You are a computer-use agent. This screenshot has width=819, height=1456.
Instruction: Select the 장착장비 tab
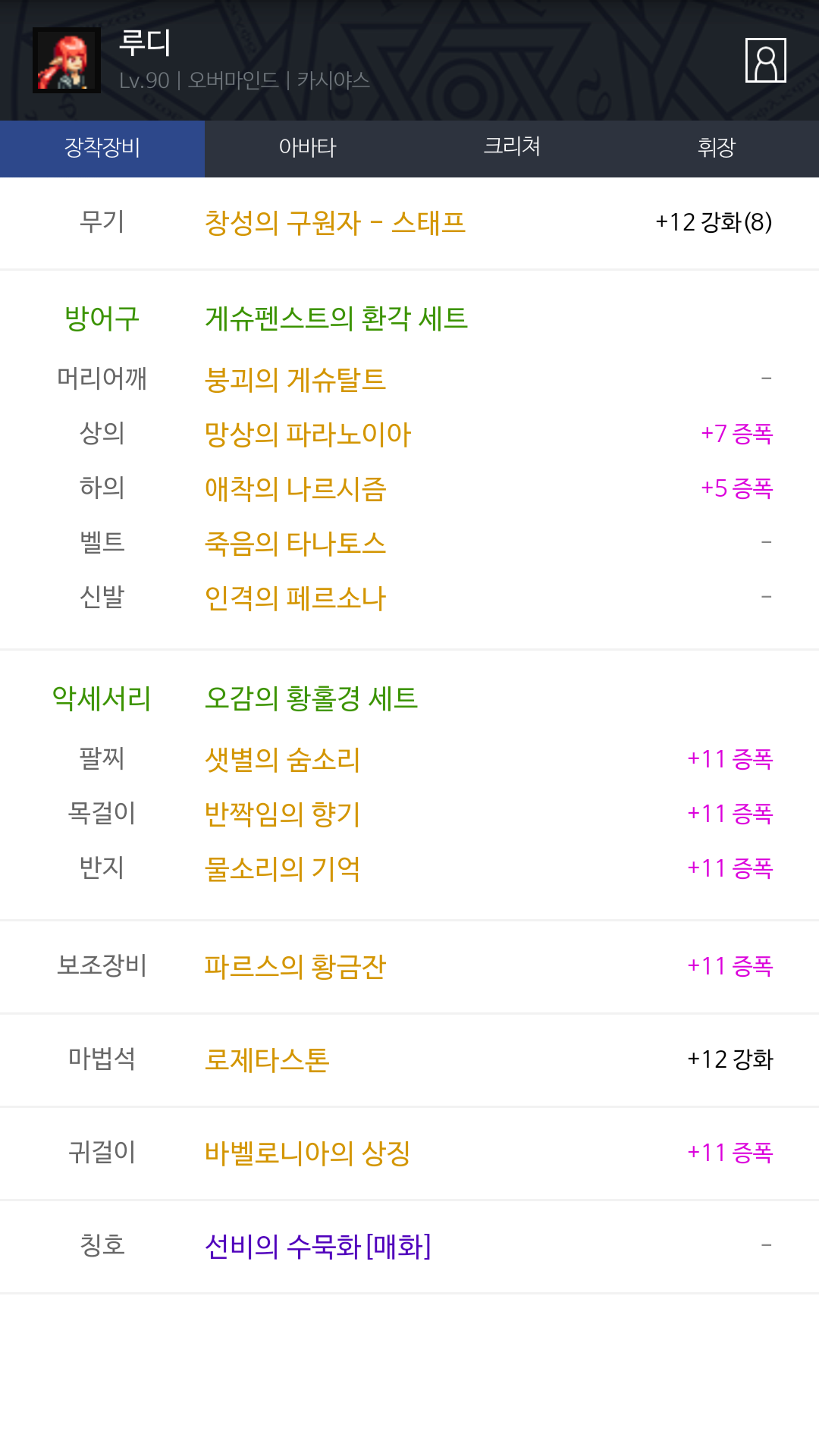[x=102, y=148]
